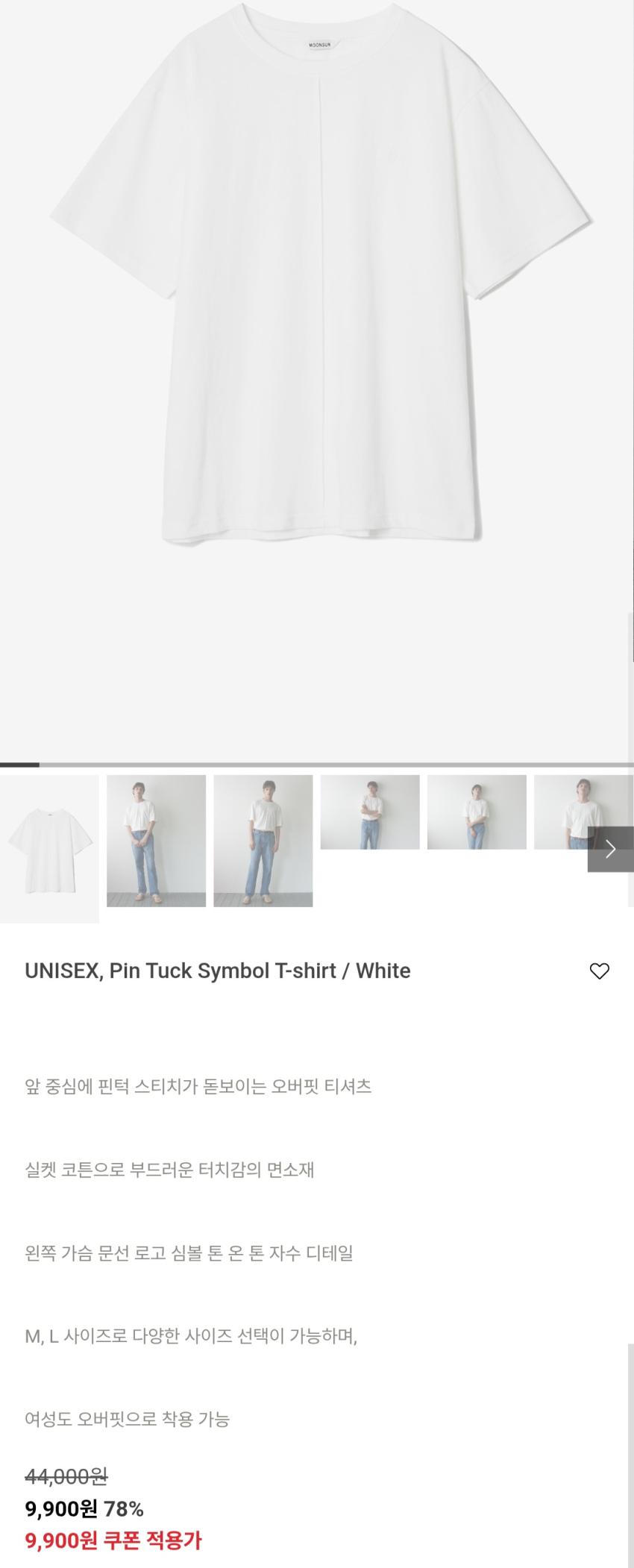The image size is (634, 1568).
Task: Select the flat white T-shirt thumbnail
Action: pos(49,848)
